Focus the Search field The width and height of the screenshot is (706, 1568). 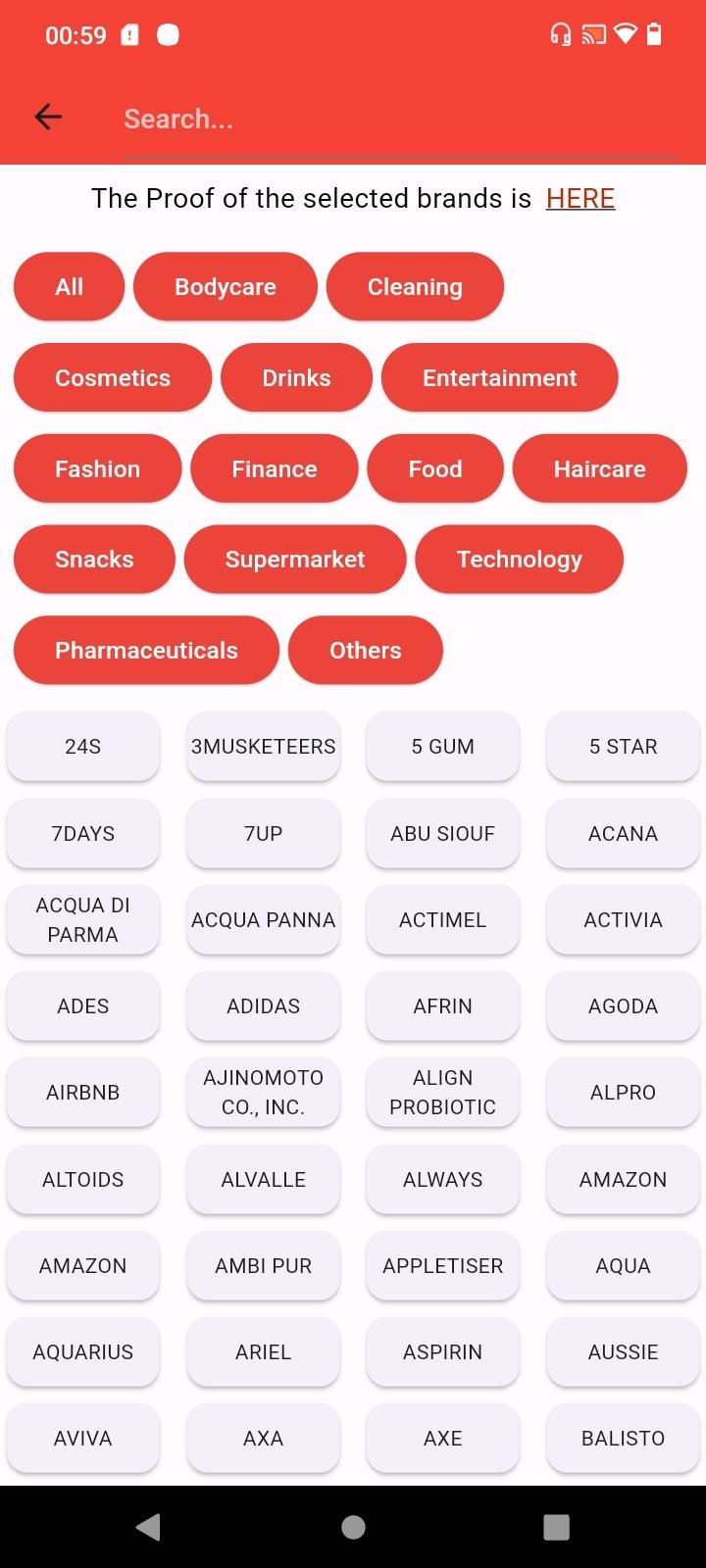click(392, 120)
